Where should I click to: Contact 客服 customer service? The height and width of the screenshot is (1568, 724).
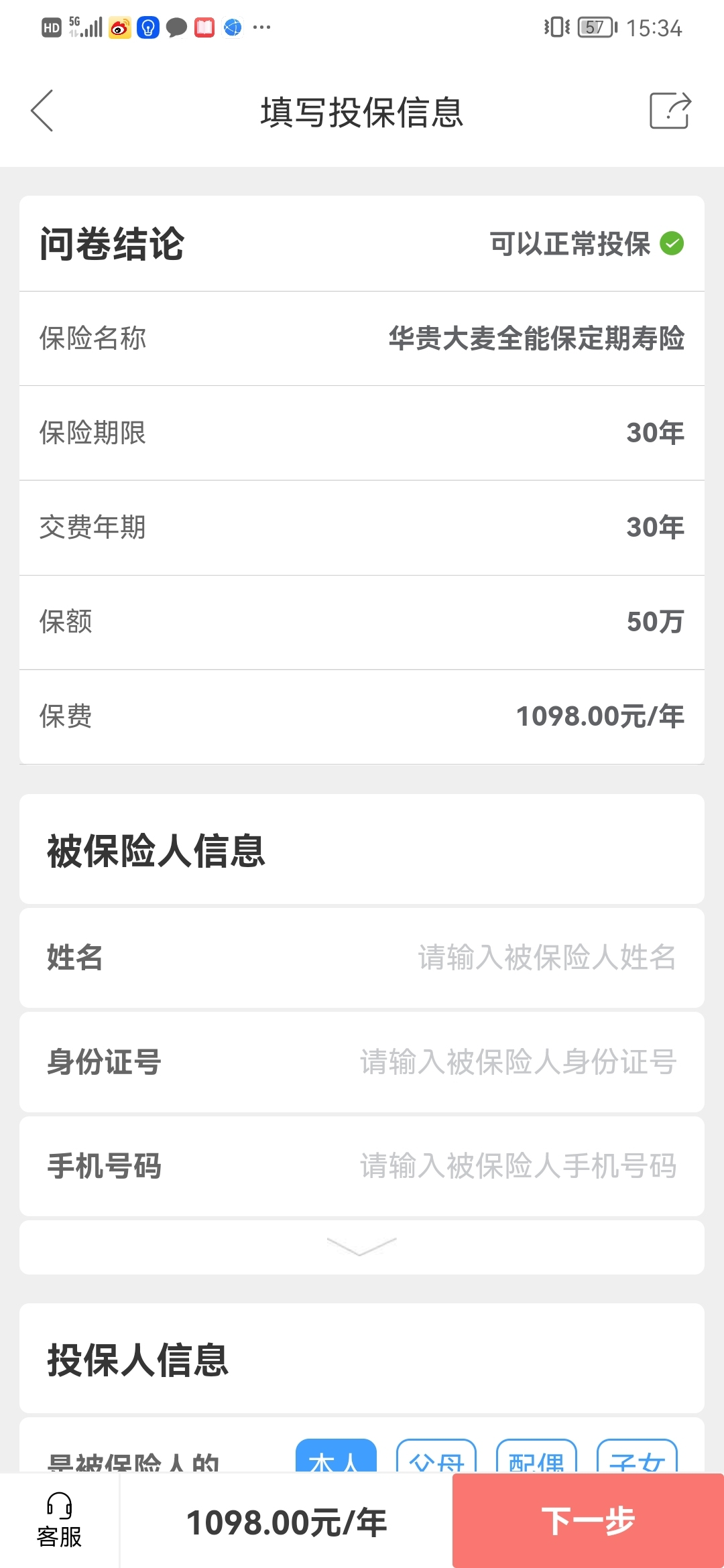coord(60,1521)
